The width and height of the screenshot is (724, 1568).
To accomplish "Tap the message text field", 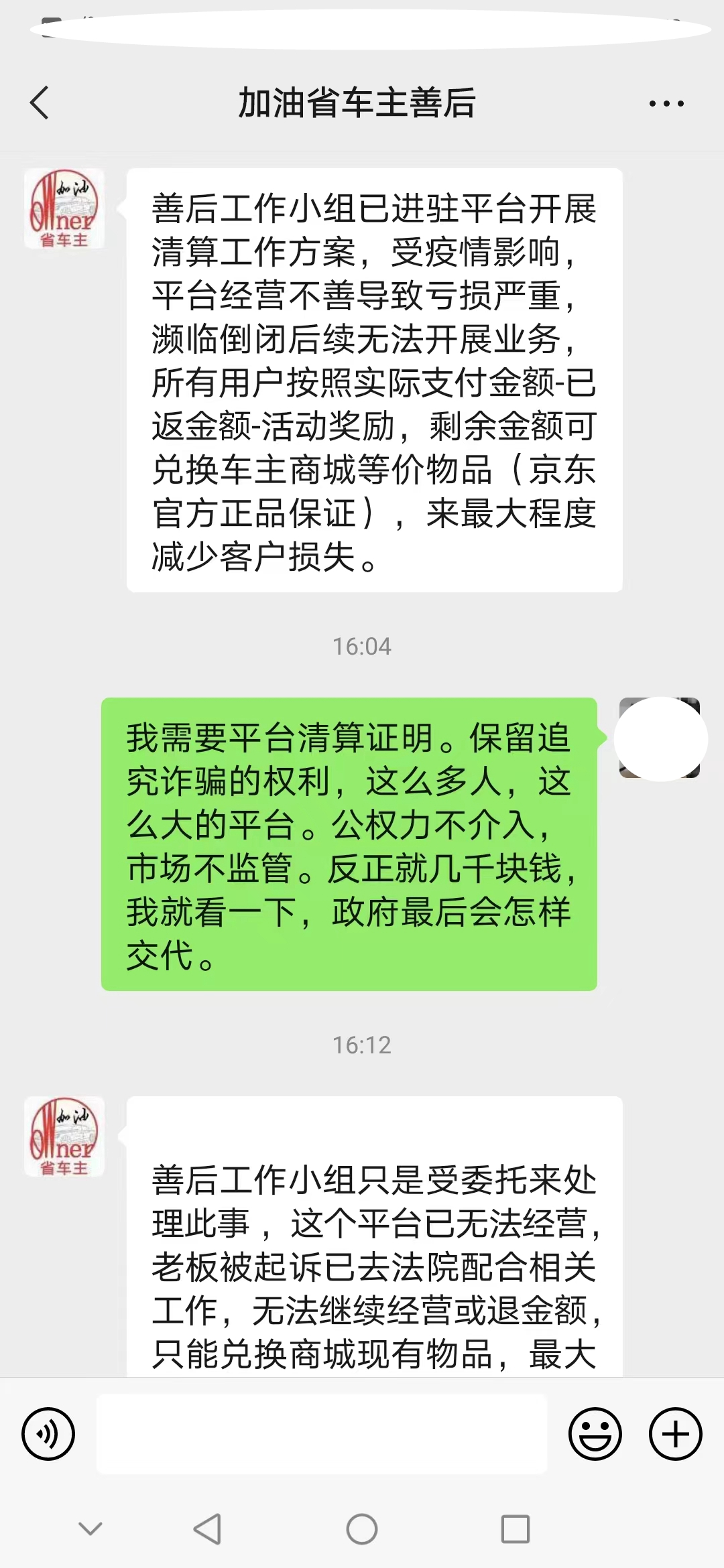I will pos(322,1434).
